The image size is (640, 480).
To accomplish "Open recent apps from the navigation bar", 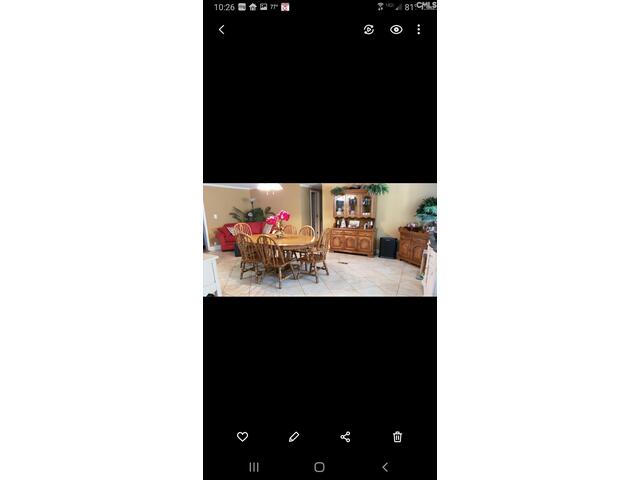I will pyautogui.click(x=254, y=467).
